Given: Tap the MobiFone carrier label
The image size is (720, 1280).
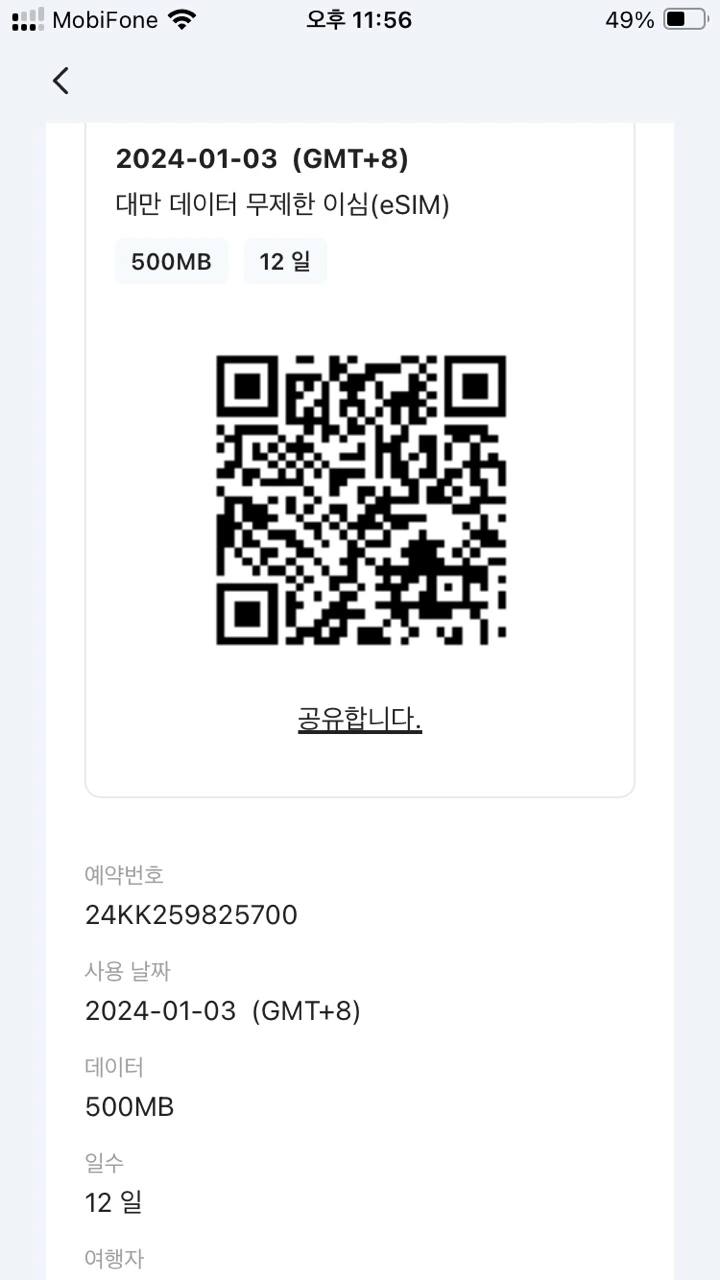Looking at the screenshot, I should (x=105, y=18).
